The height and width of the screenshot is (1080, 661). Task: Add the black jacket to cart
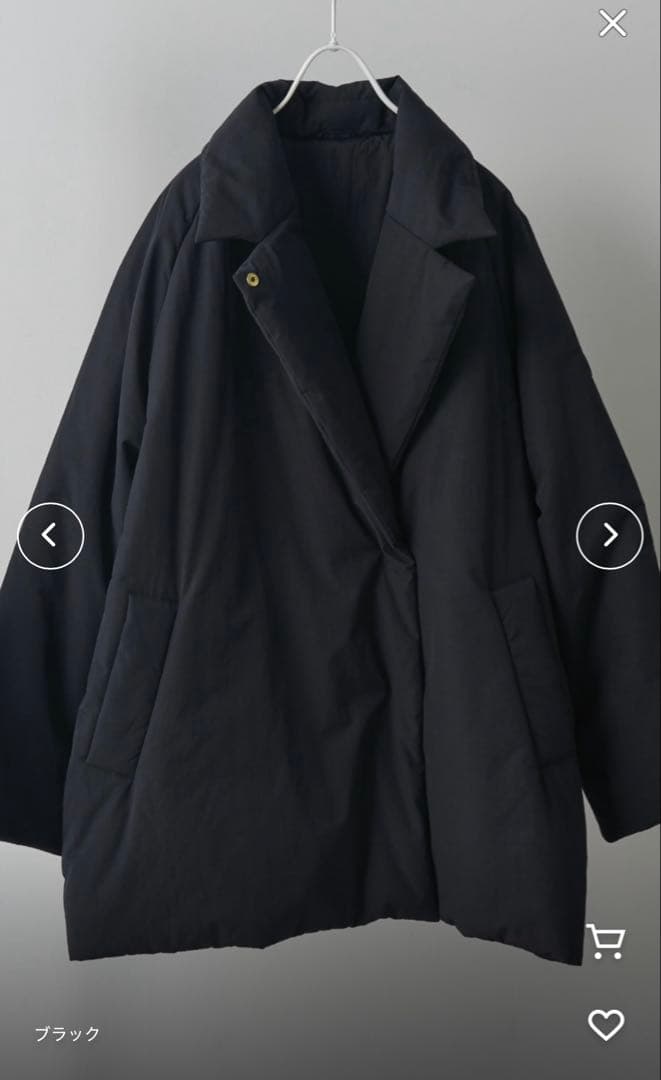605,941
